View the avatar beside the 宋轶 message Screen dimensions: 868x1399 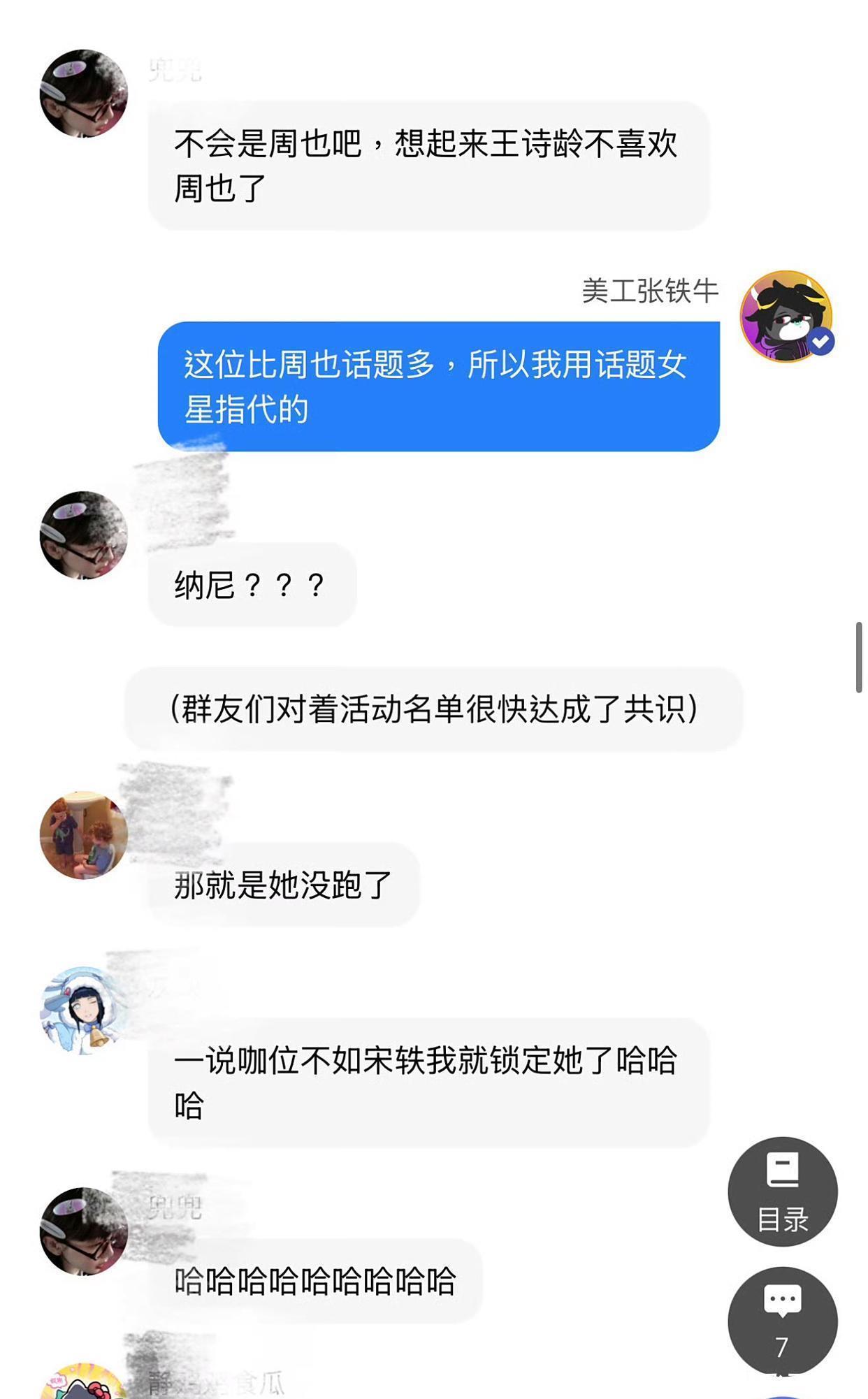pos(82,1010)
